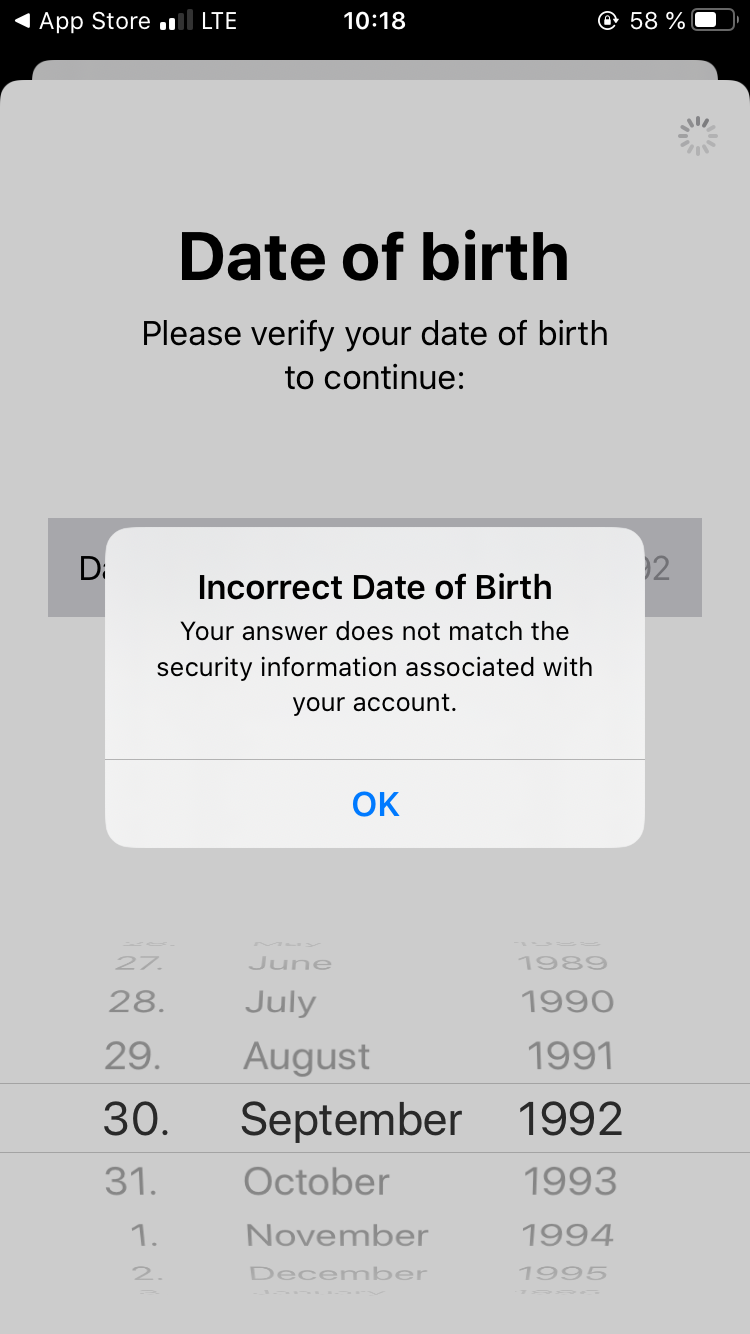Dismiss the alert by tapping OK
Viewport: 750px width, 1334px height.
tap(375, 804)
